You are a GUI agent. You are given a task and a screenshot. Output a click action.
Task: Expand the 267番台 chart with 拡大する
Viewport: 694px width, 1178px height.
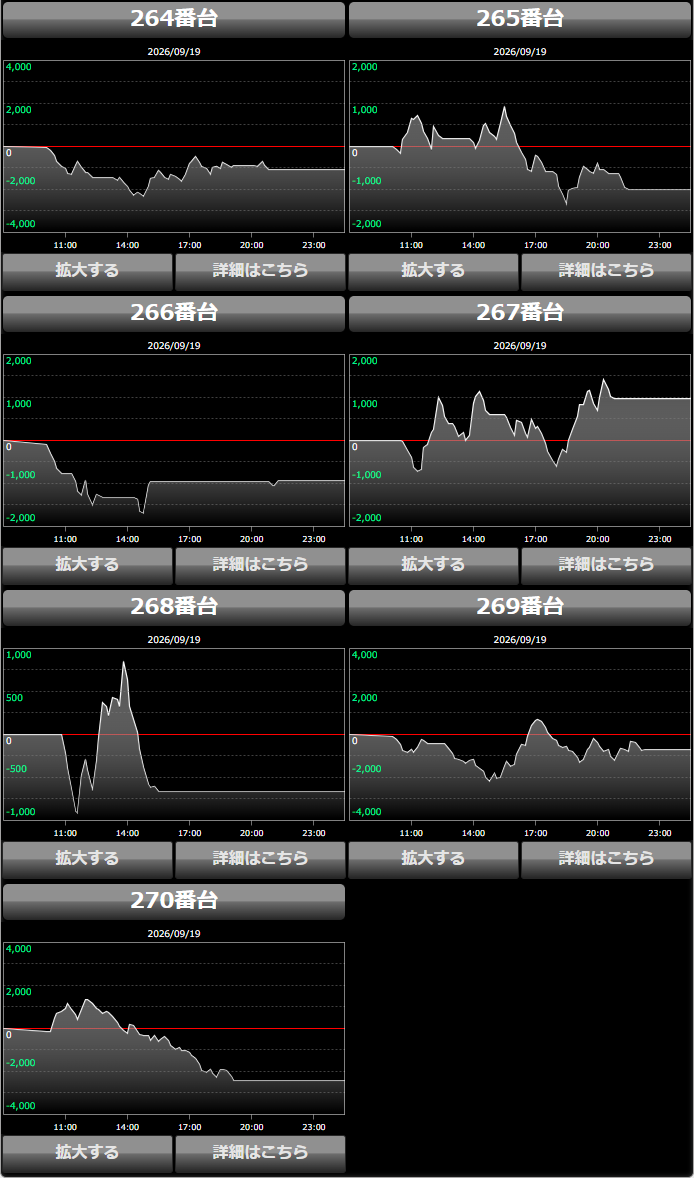pos(433,566)
